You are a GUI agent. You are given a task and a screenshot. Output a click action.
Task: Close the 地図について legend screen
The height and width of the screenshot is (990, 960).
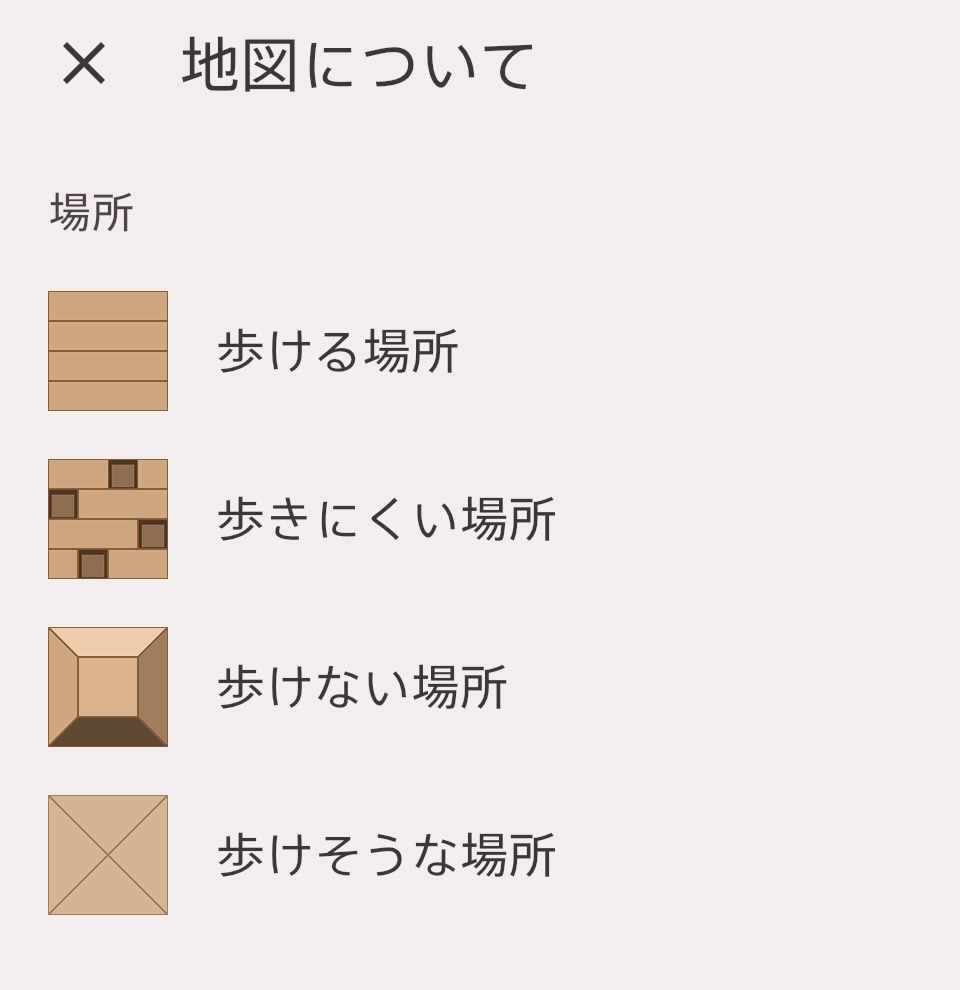pyautogui.click(x=84, y=65)
